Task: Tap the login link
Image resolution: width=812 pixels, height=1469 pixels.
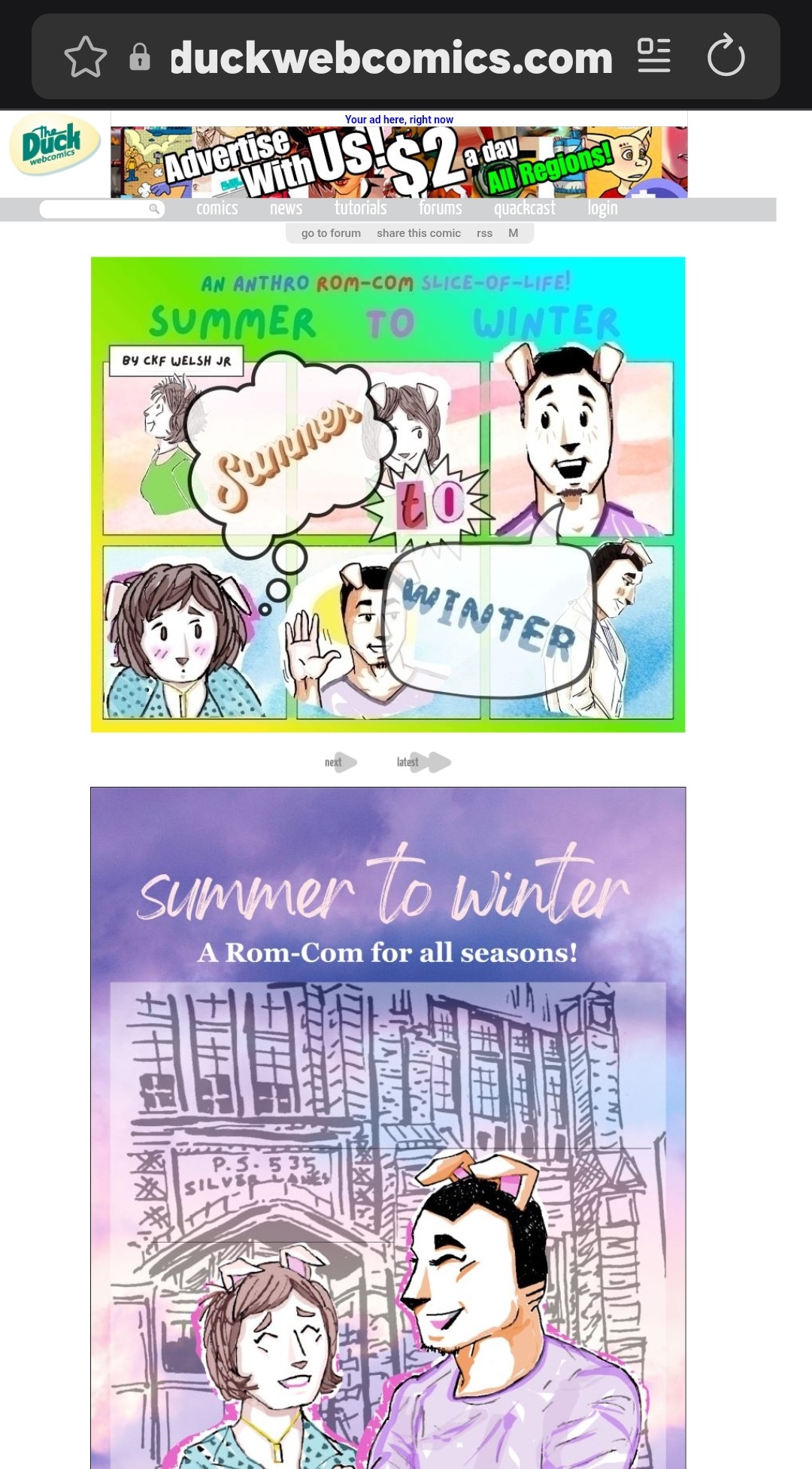Action: [x=602, y=208]
